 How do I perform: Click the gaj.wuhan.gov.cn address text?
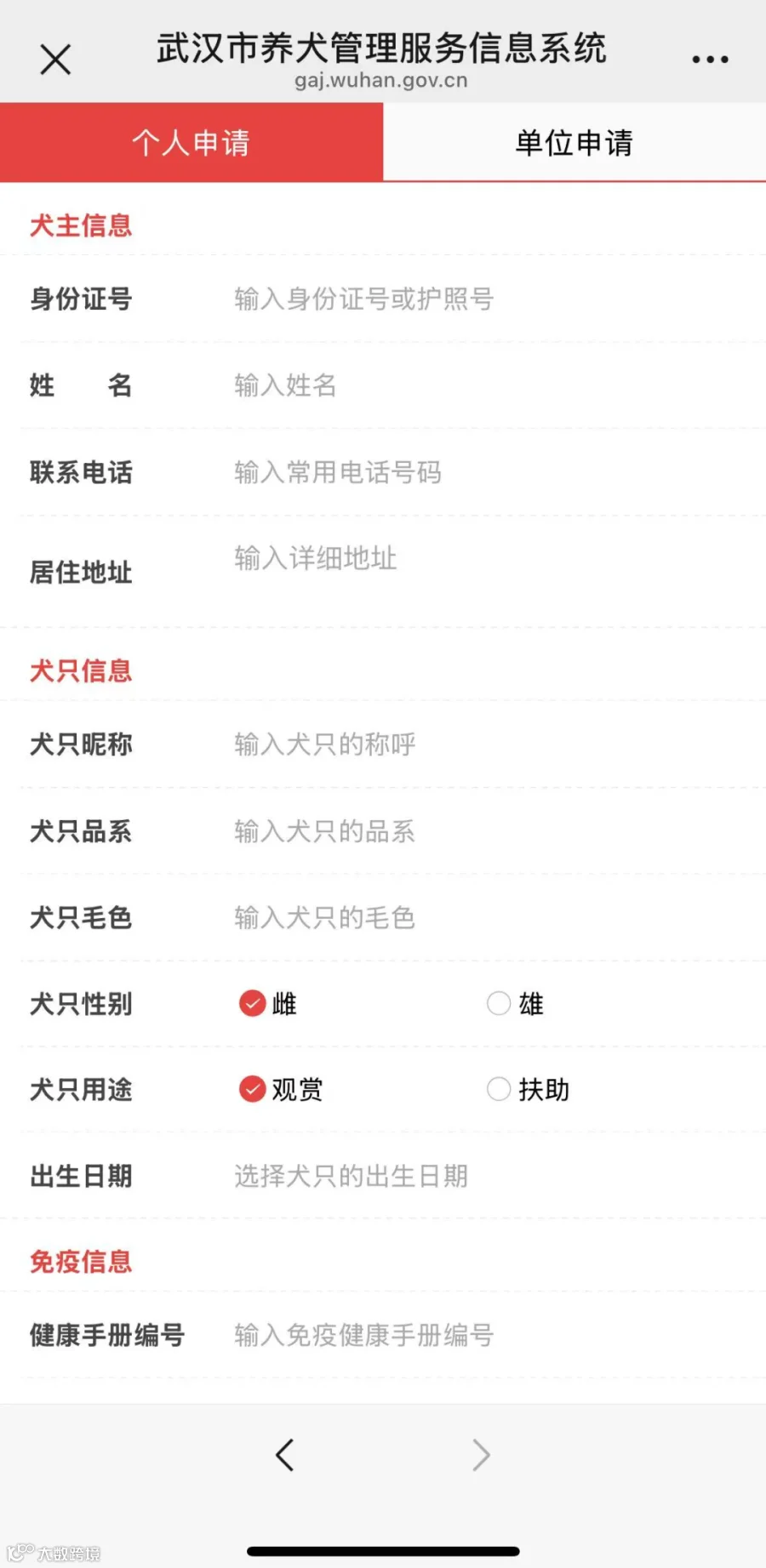[x=380, y=81]
